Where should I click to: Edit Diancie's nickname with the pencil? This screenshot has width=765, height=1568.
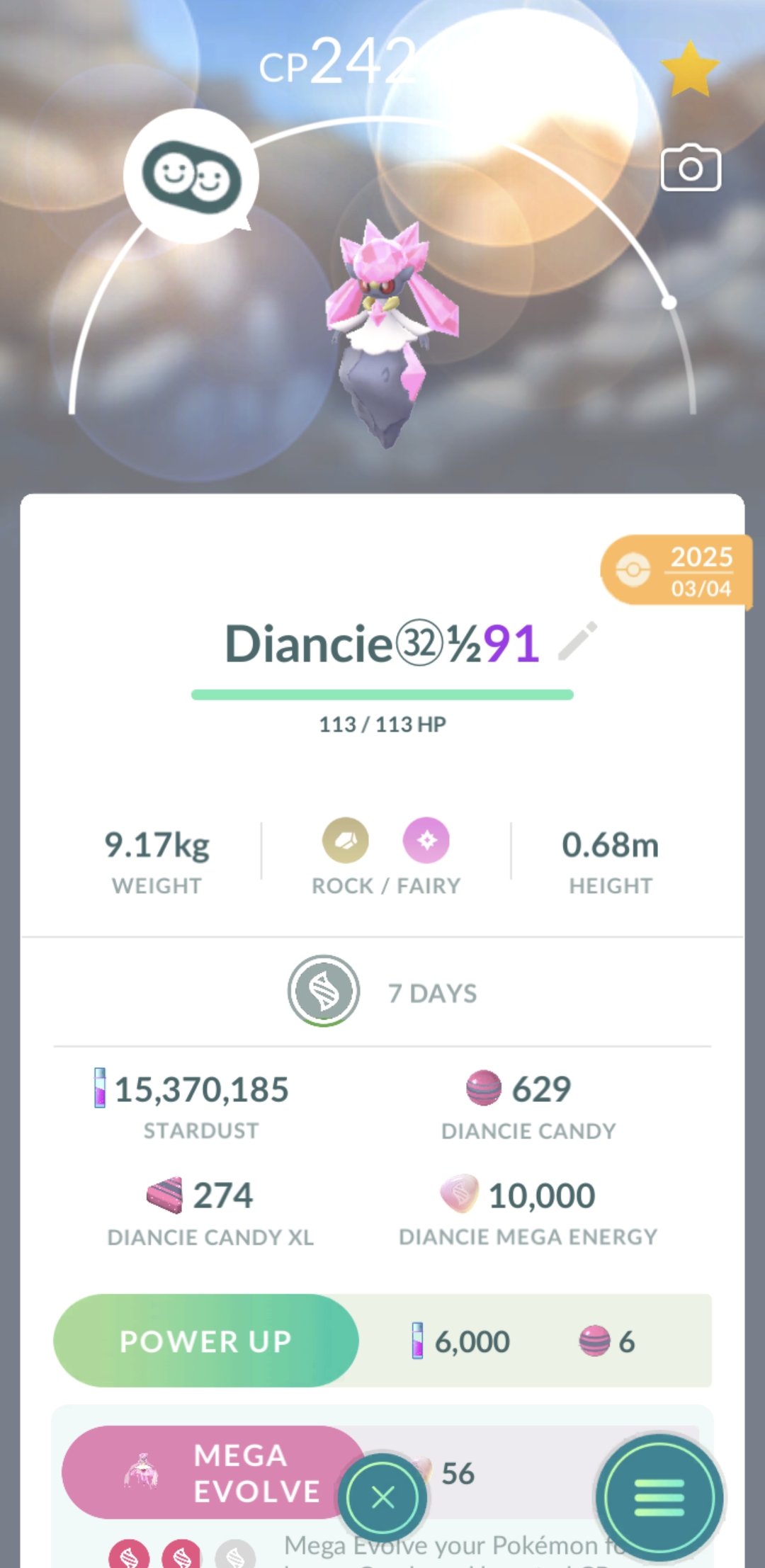578,642
